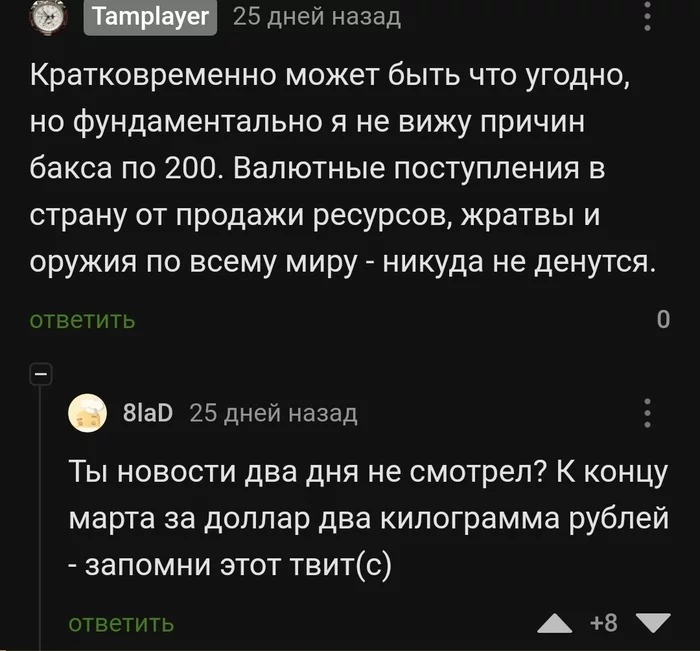Tap 8laD's avatar picture
Viewport: 700px width, 651px height.
pyautogui.click(x=87, y=413)
